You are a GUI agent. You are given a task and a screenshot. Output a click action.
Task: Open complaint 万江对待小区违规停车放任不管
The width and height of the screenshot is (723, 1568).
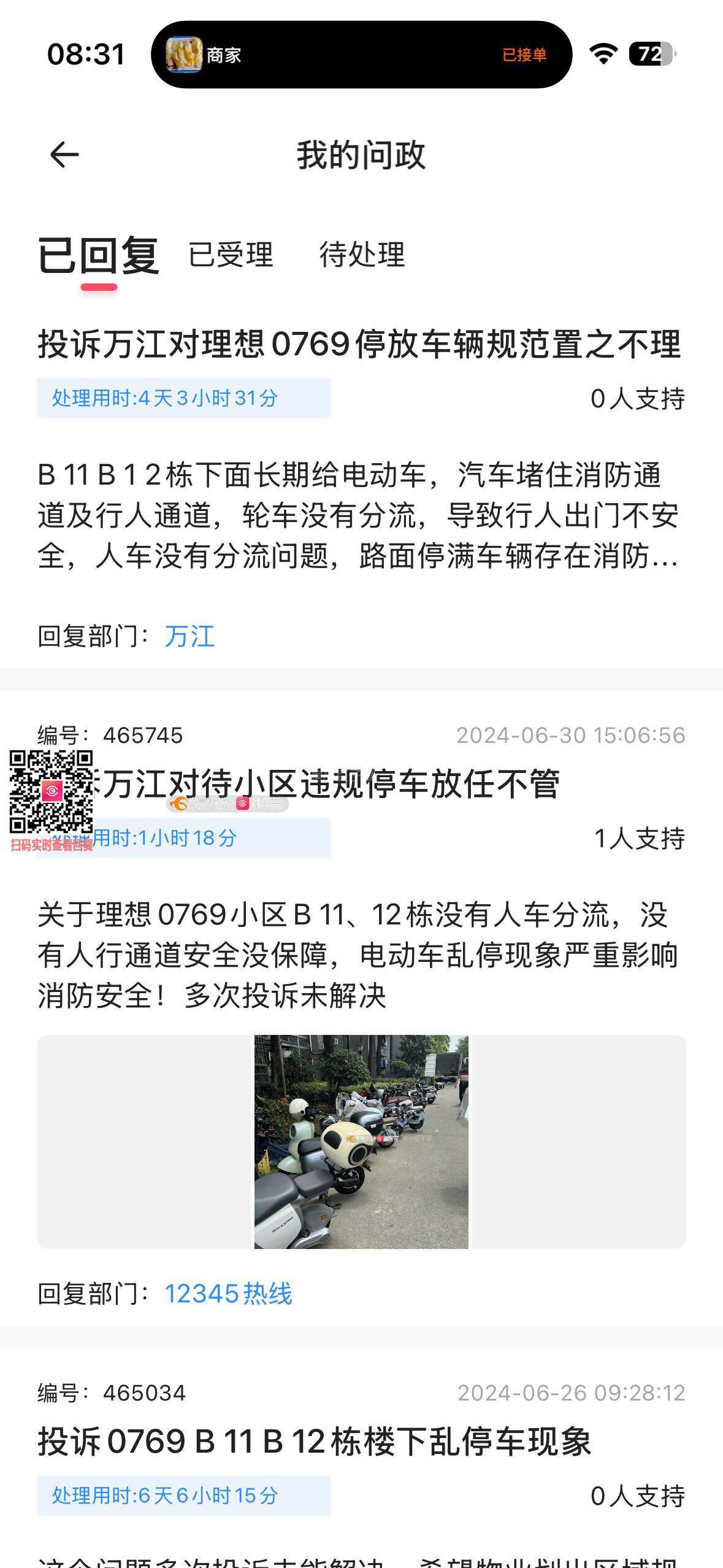(331, 784)
